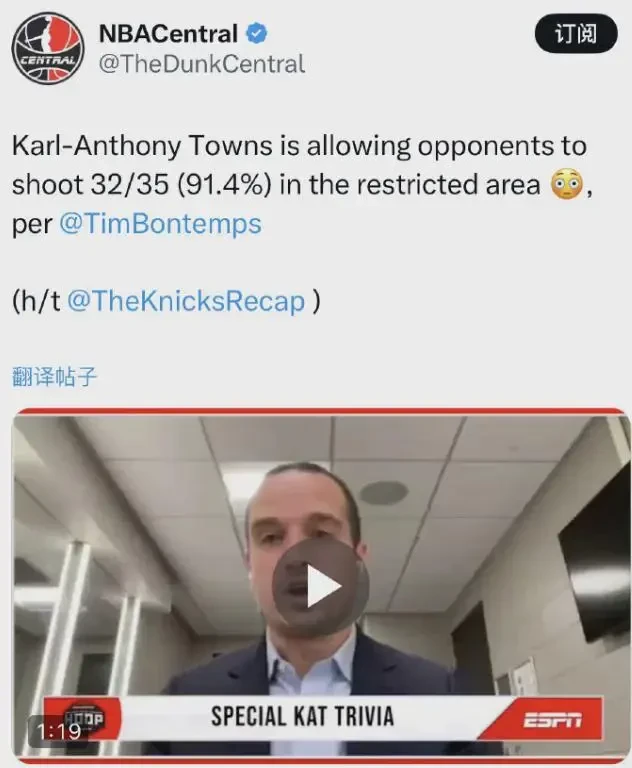Open the @TimBontemps mention link

pos(160,223)
